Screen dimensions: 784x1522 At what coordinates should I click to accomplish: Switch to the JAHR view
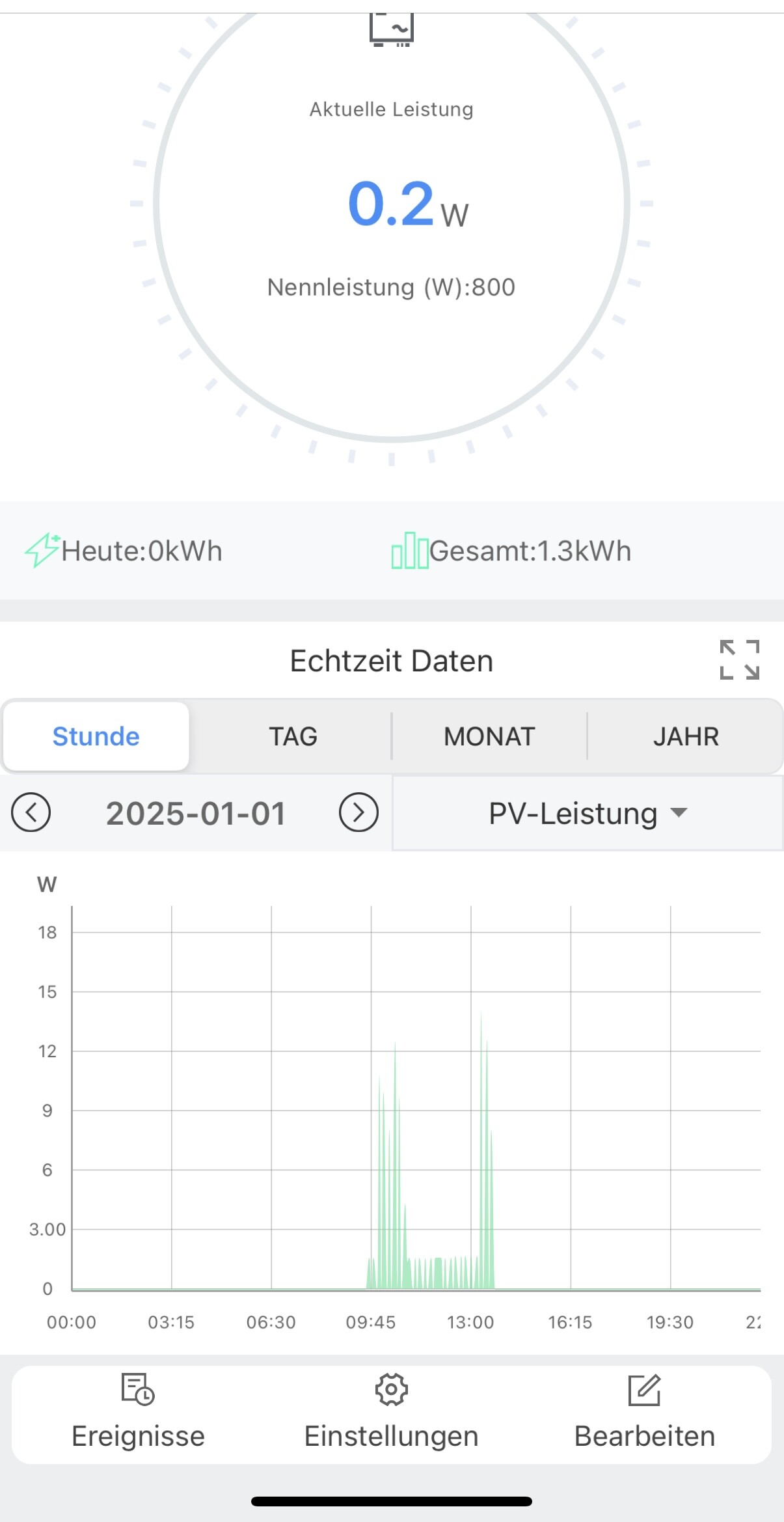(x=686, y=736)
